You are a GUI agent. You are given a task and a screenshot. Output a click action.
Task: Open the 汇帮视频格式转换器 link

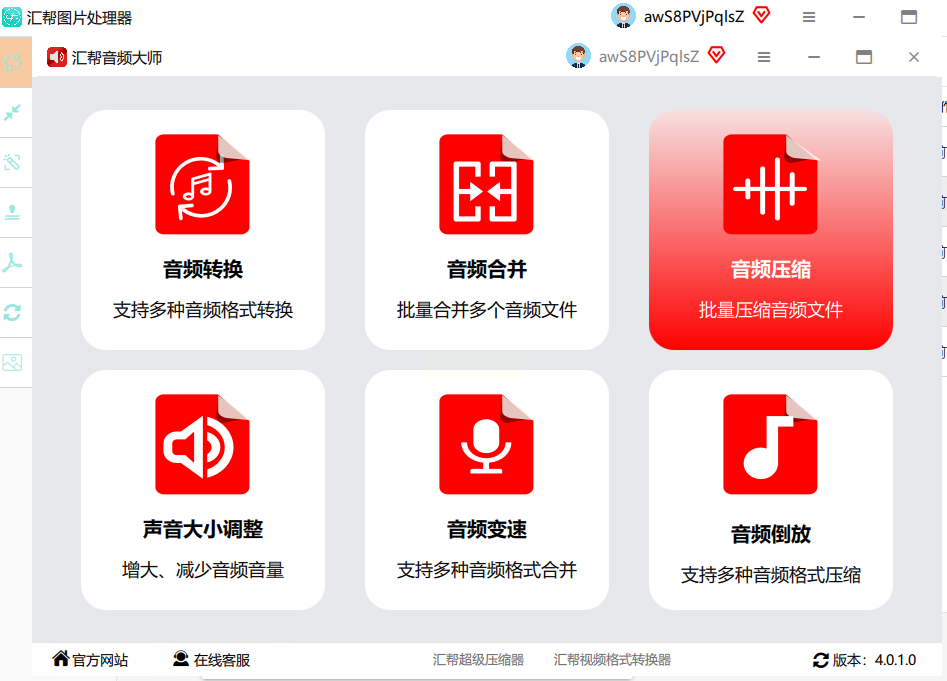click(612, 660)
